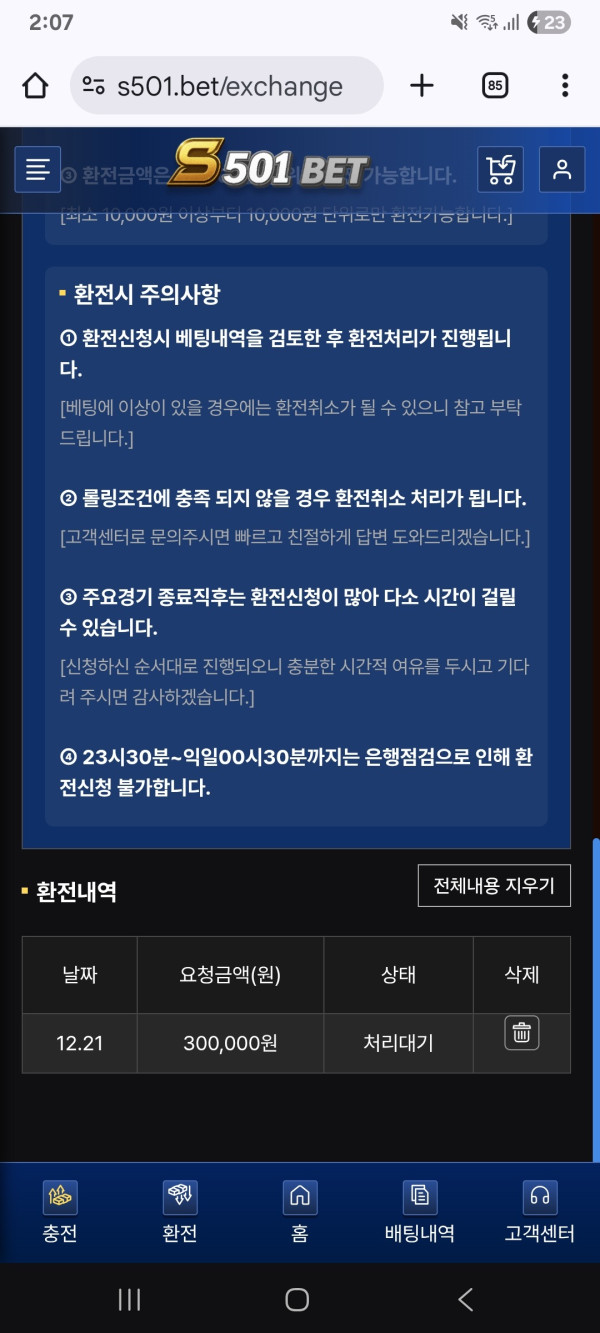View the 85 open browser tabs
Viewport: 600px width, 1333px height.
(x=494, y=86)
